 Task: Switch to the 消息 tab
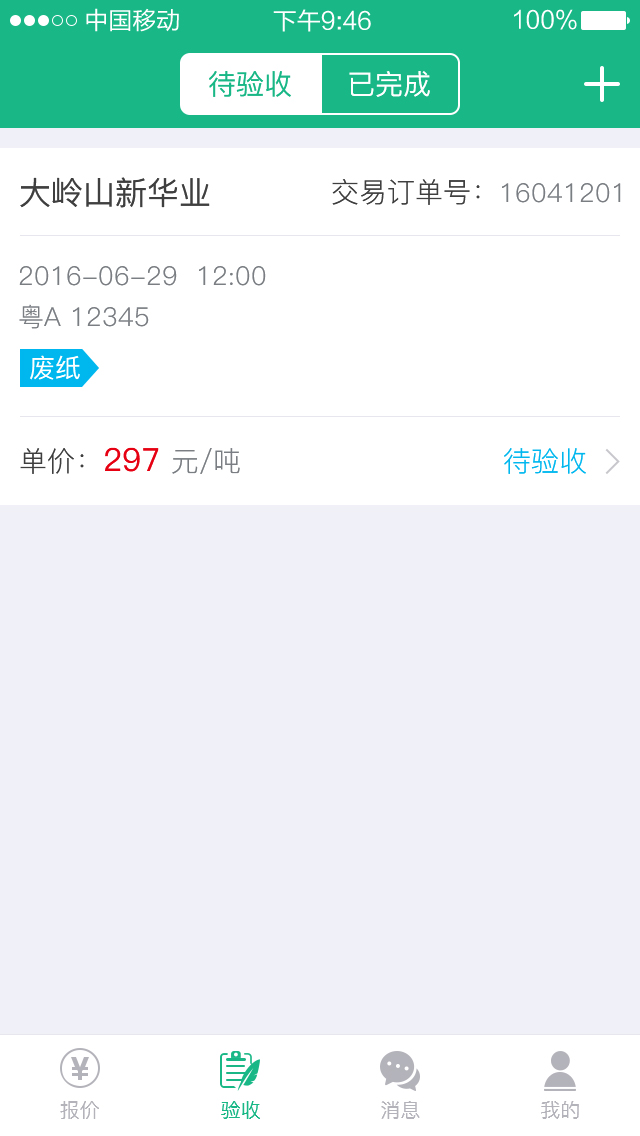tap(400, 1085)
